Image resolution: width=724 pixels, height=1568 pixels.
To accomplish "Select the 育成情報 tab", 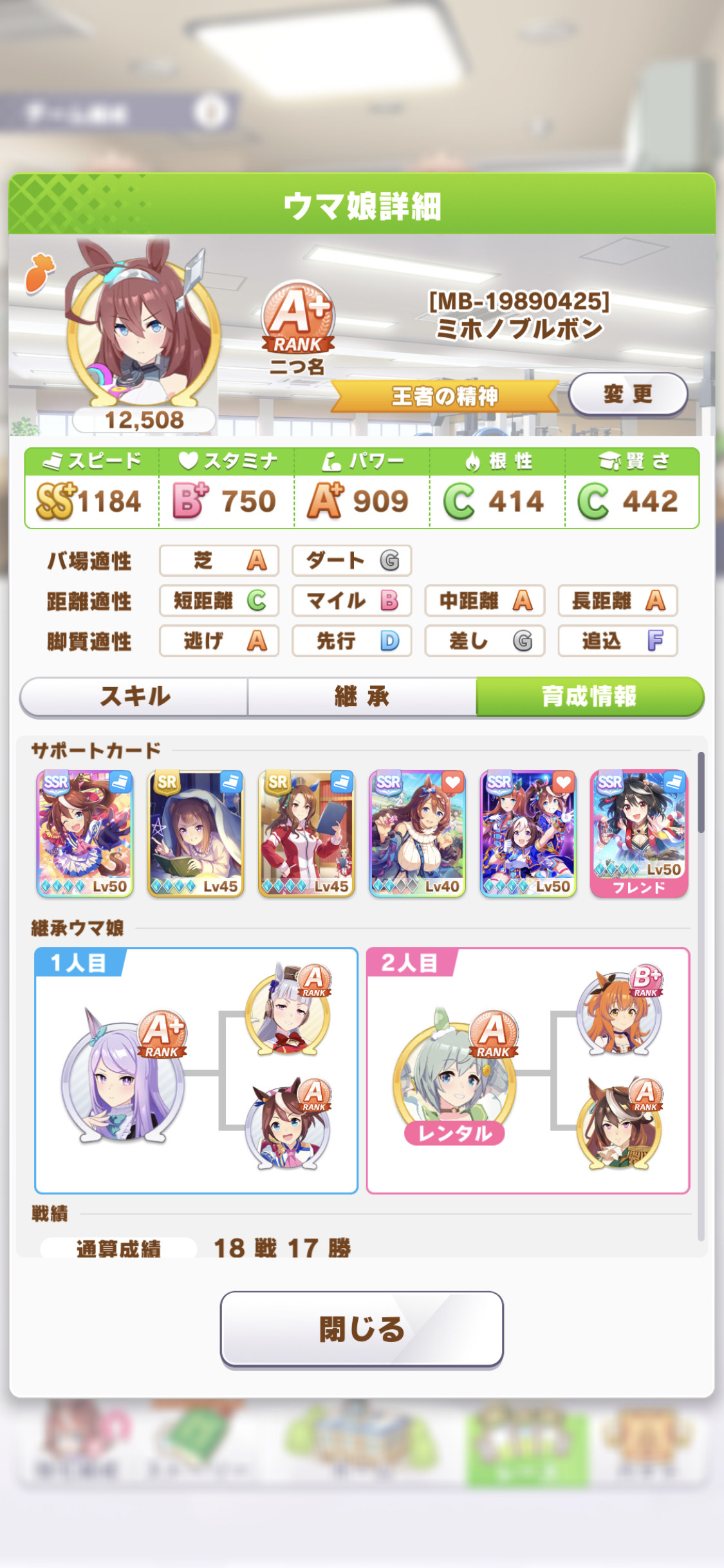I will pos(589,696).
